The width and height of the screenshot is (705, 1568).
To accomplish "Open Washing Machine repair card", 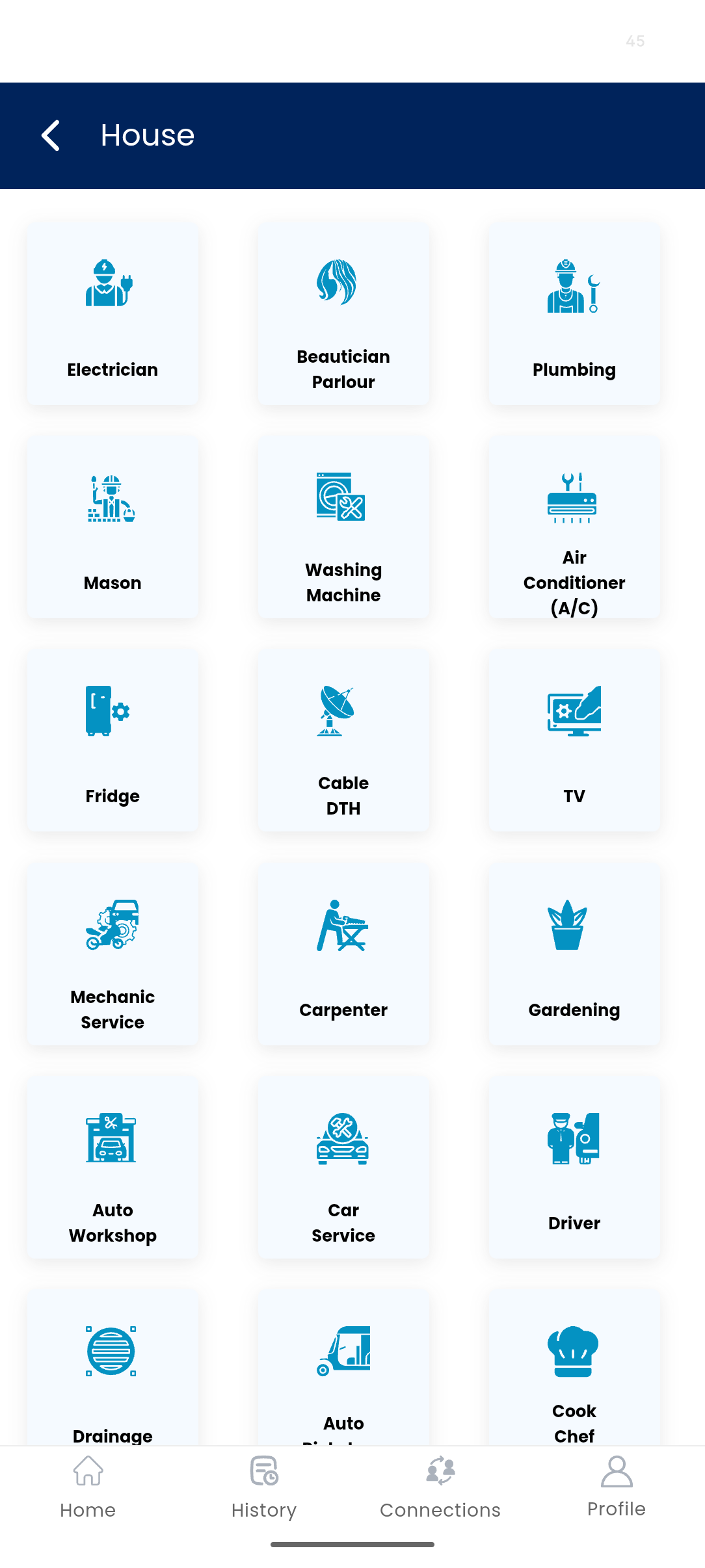I will (343, 527).
